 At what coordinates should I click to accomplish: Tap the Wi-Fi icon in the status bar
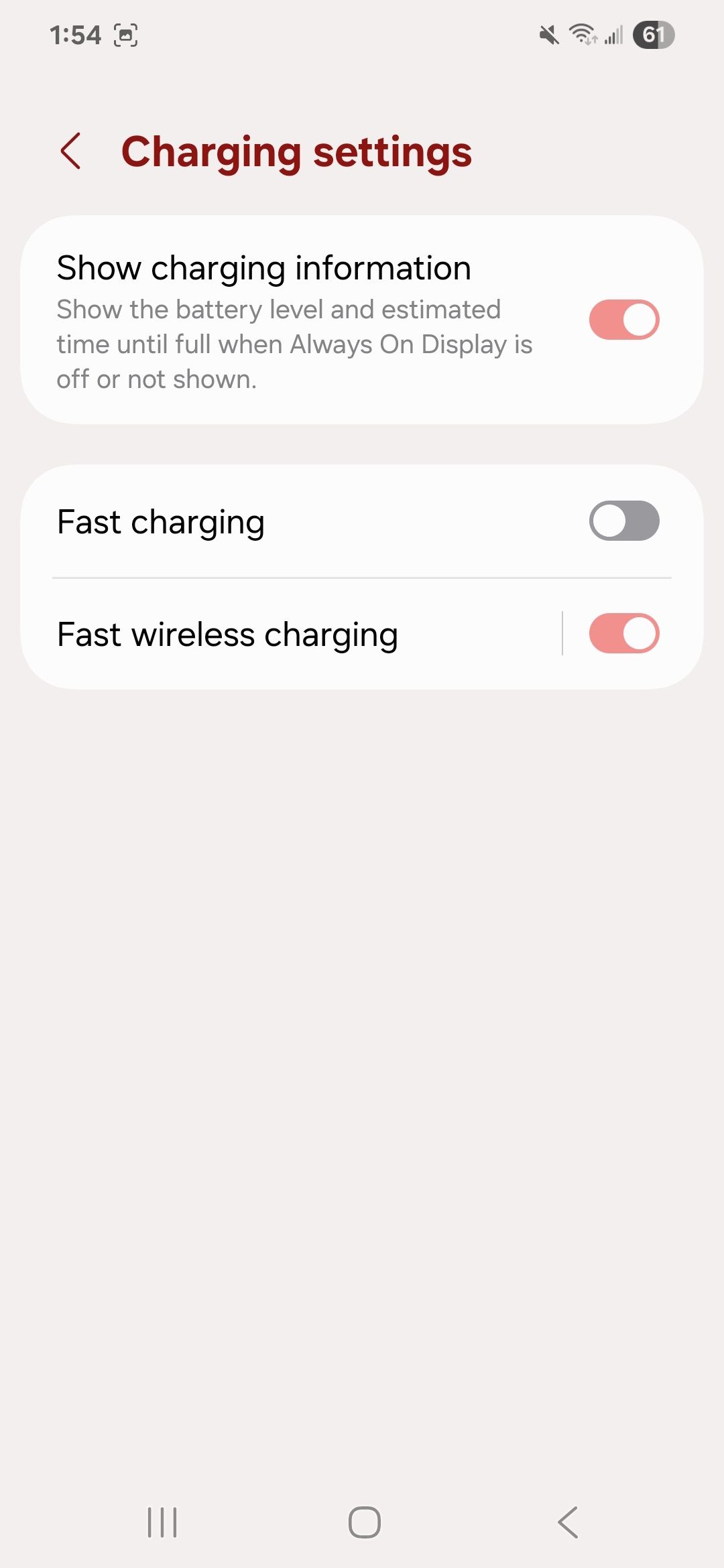tap(583, 36)
